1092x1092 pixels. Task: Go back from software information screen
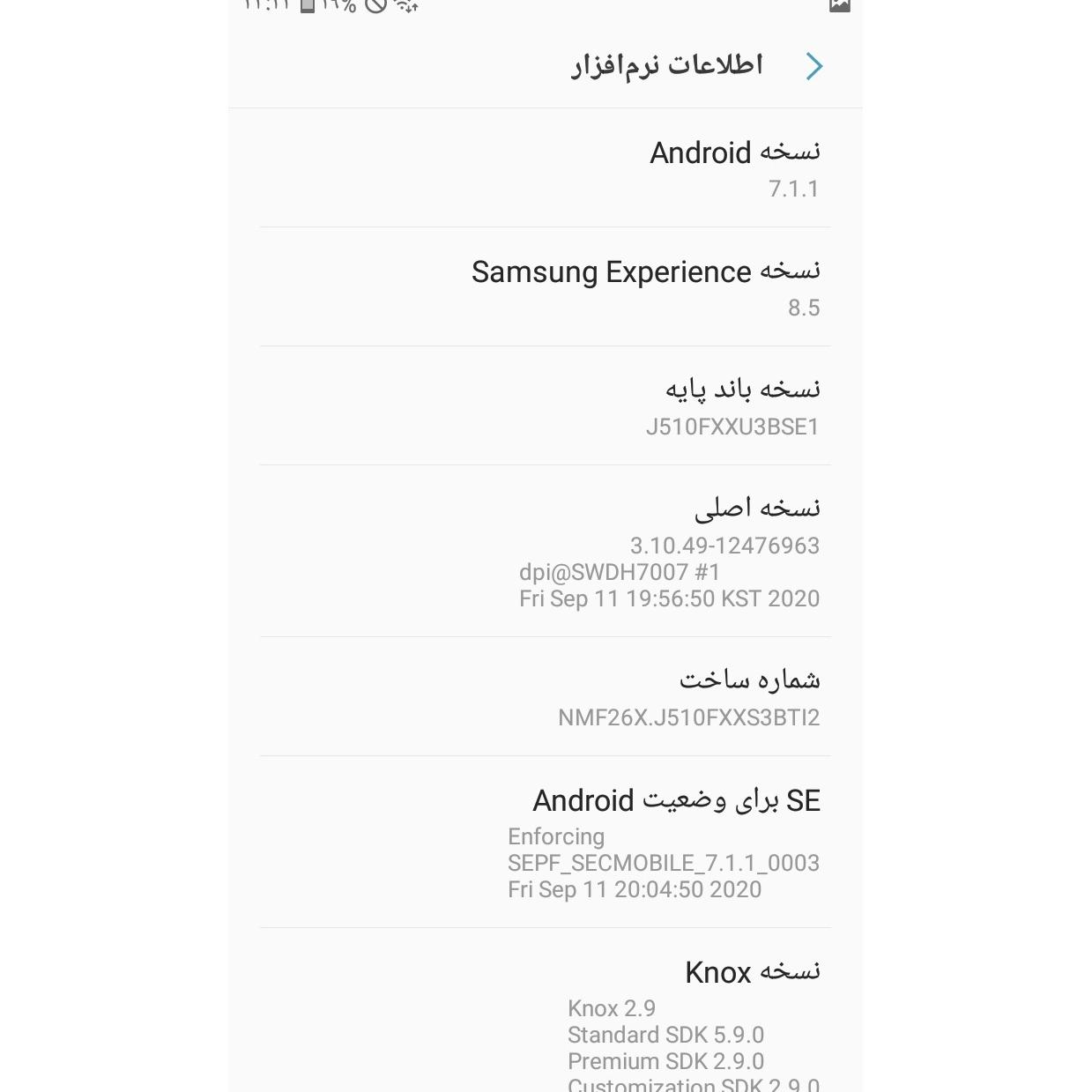click(x=814, y=66)
